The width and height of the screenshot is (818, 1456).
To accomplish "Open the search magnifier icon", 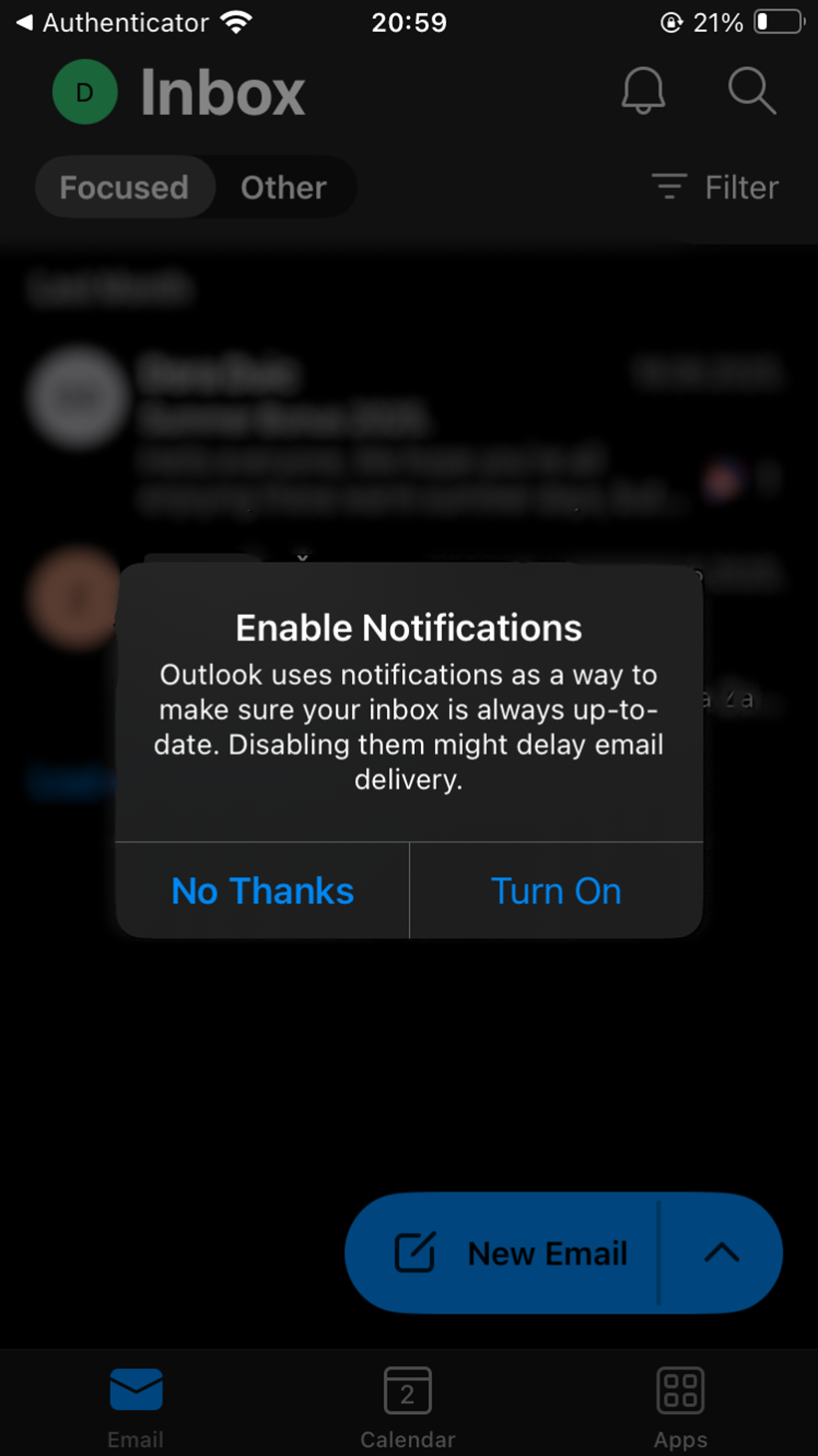I will [x=752, y=92].
